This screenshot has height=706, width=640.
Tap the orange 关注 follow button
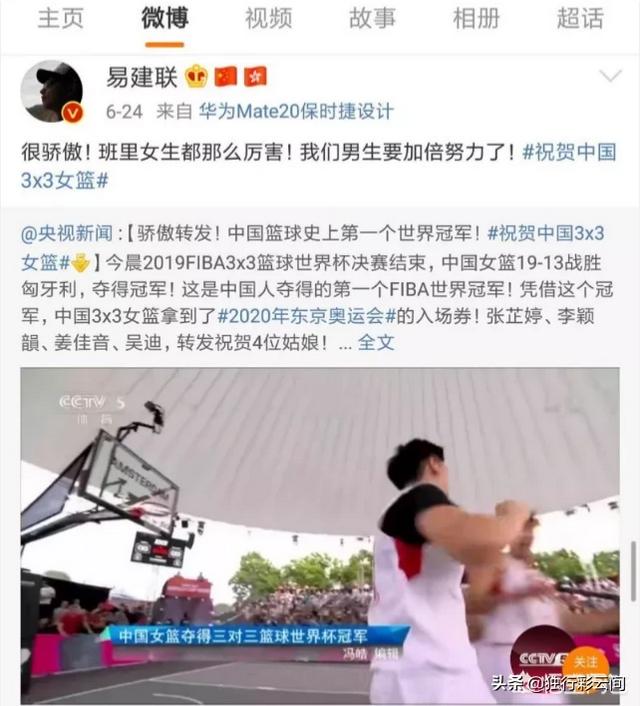point(585,662)
